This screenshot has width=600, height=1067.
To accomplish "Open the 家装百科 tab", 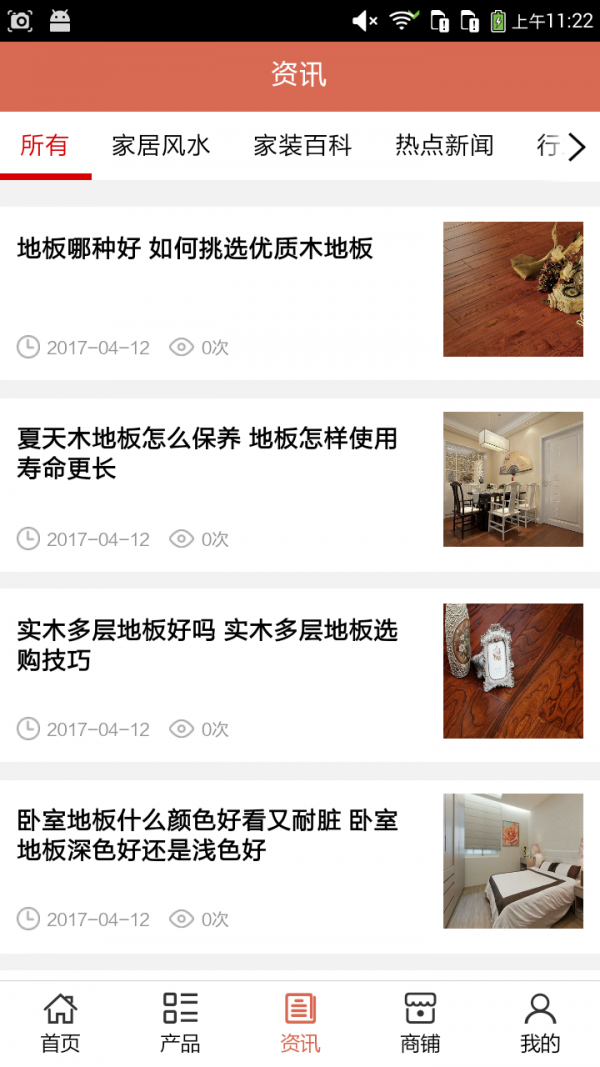I will pos(302,146).
